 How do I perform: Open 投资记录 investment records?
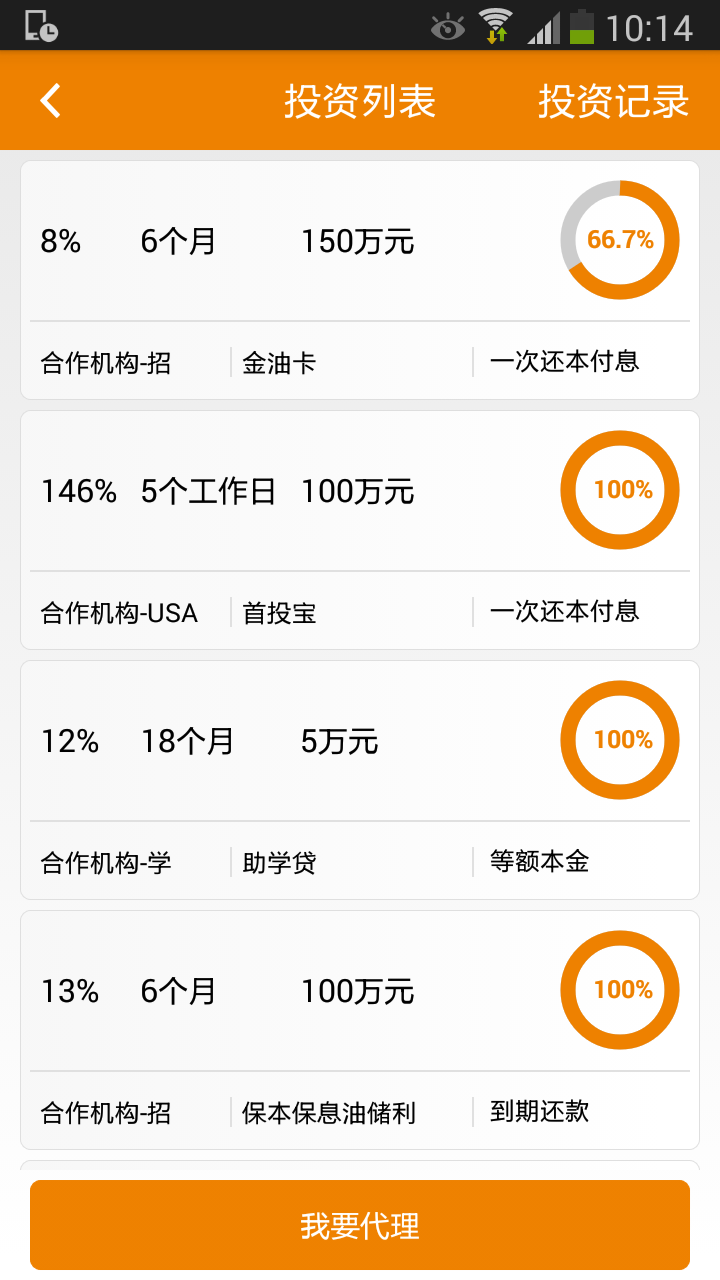coord(613,101)
